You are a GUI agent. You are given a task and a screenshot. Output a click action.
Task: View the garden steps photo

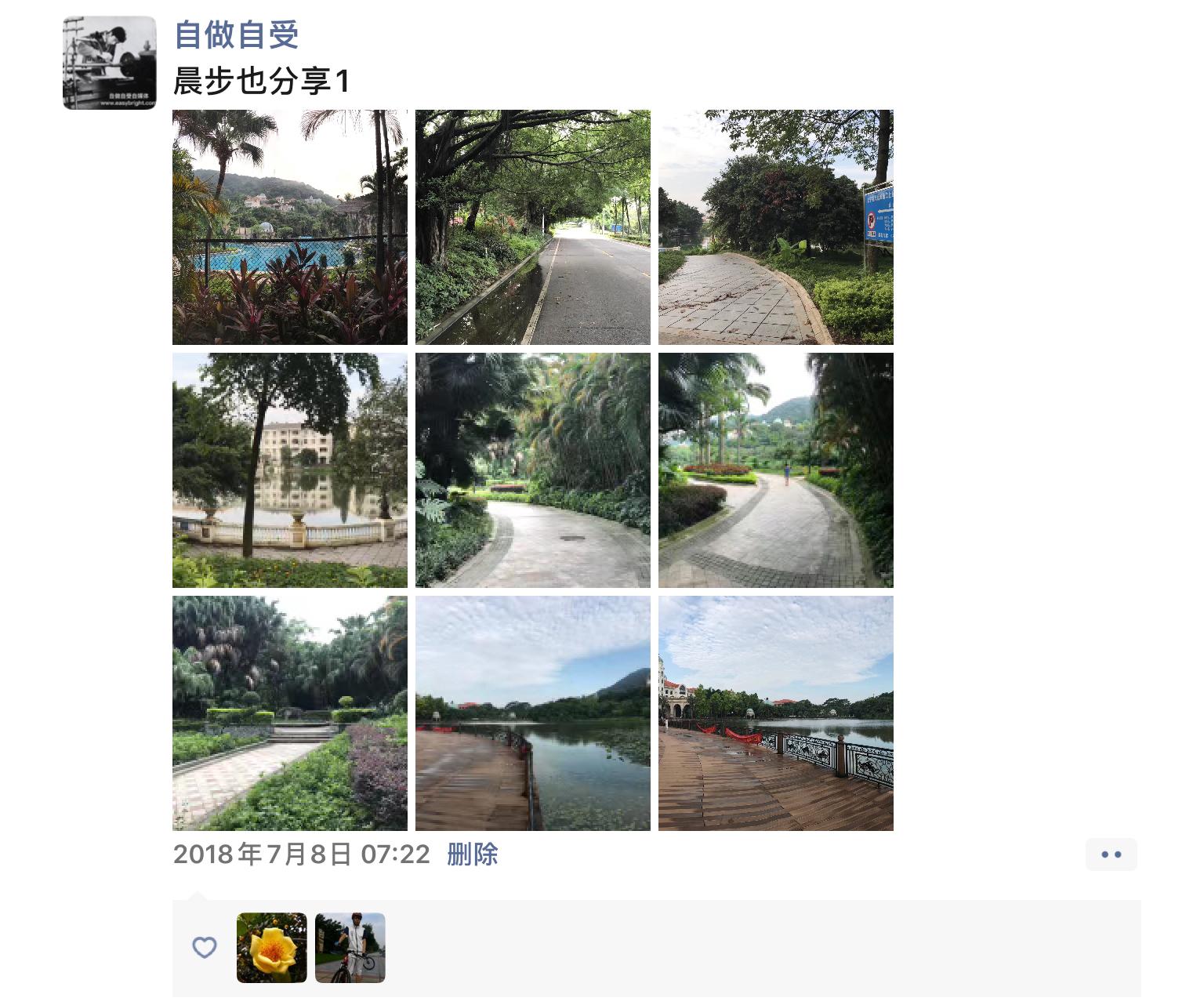(290, 713)
